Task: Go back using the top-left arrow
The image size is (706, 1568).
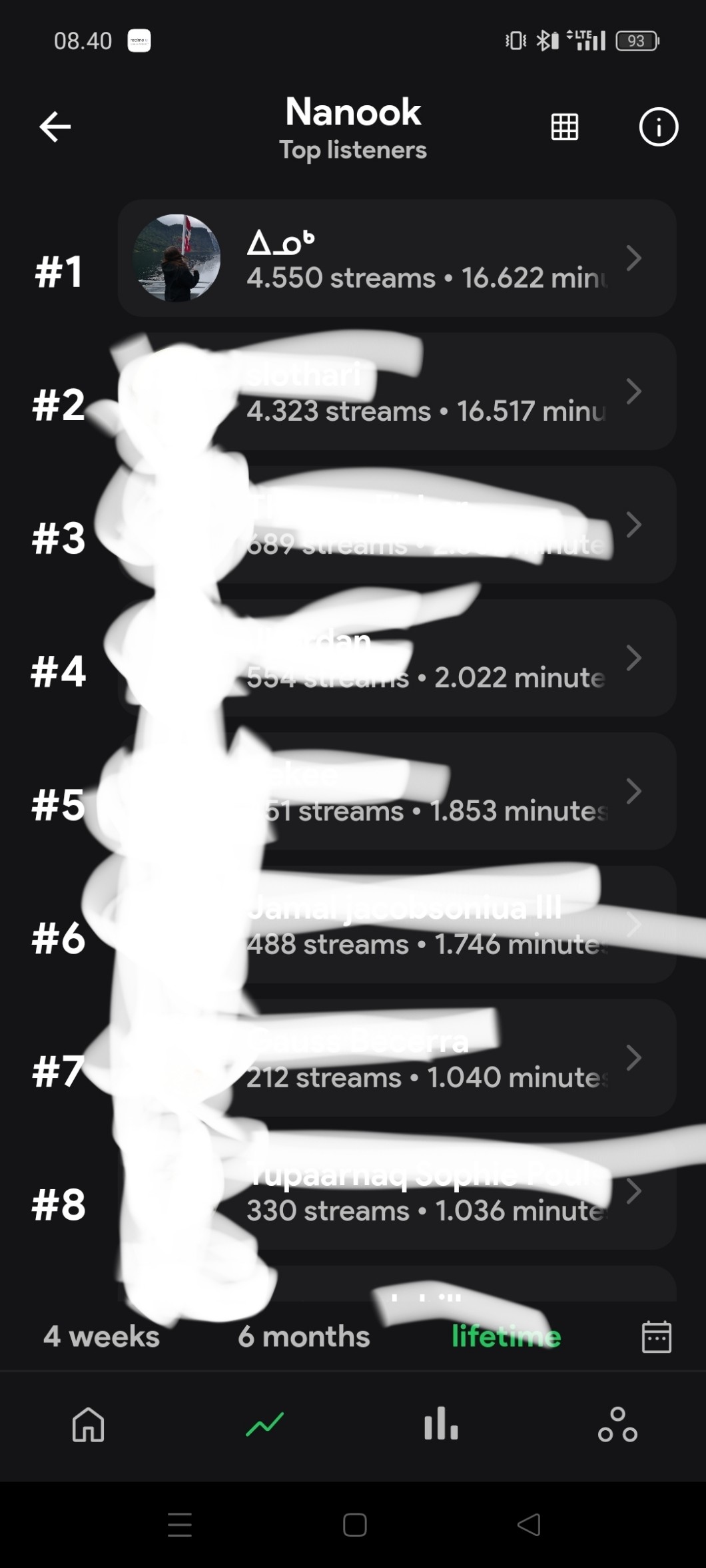Action: click(55, 127)
